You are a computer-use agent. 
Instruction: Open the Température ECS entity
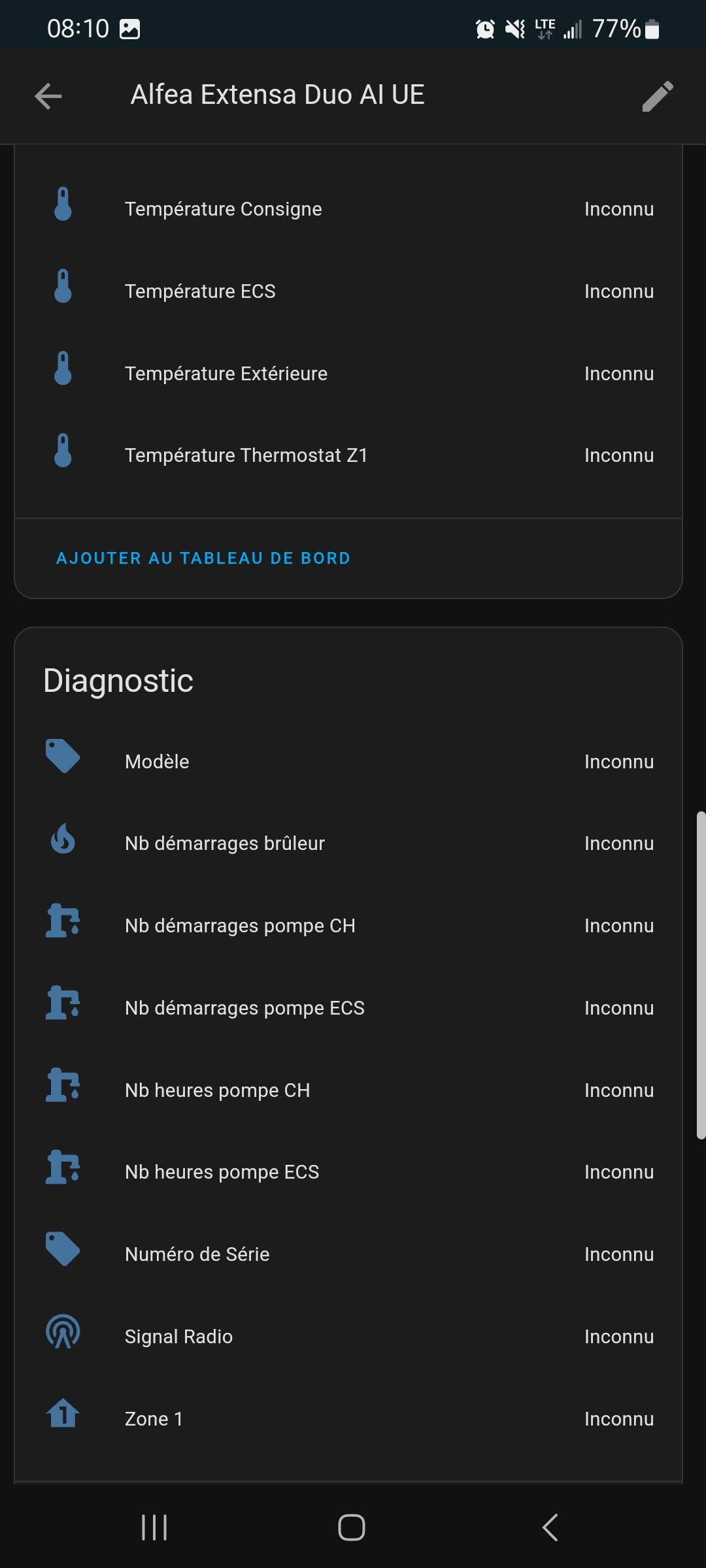point(348,291)
